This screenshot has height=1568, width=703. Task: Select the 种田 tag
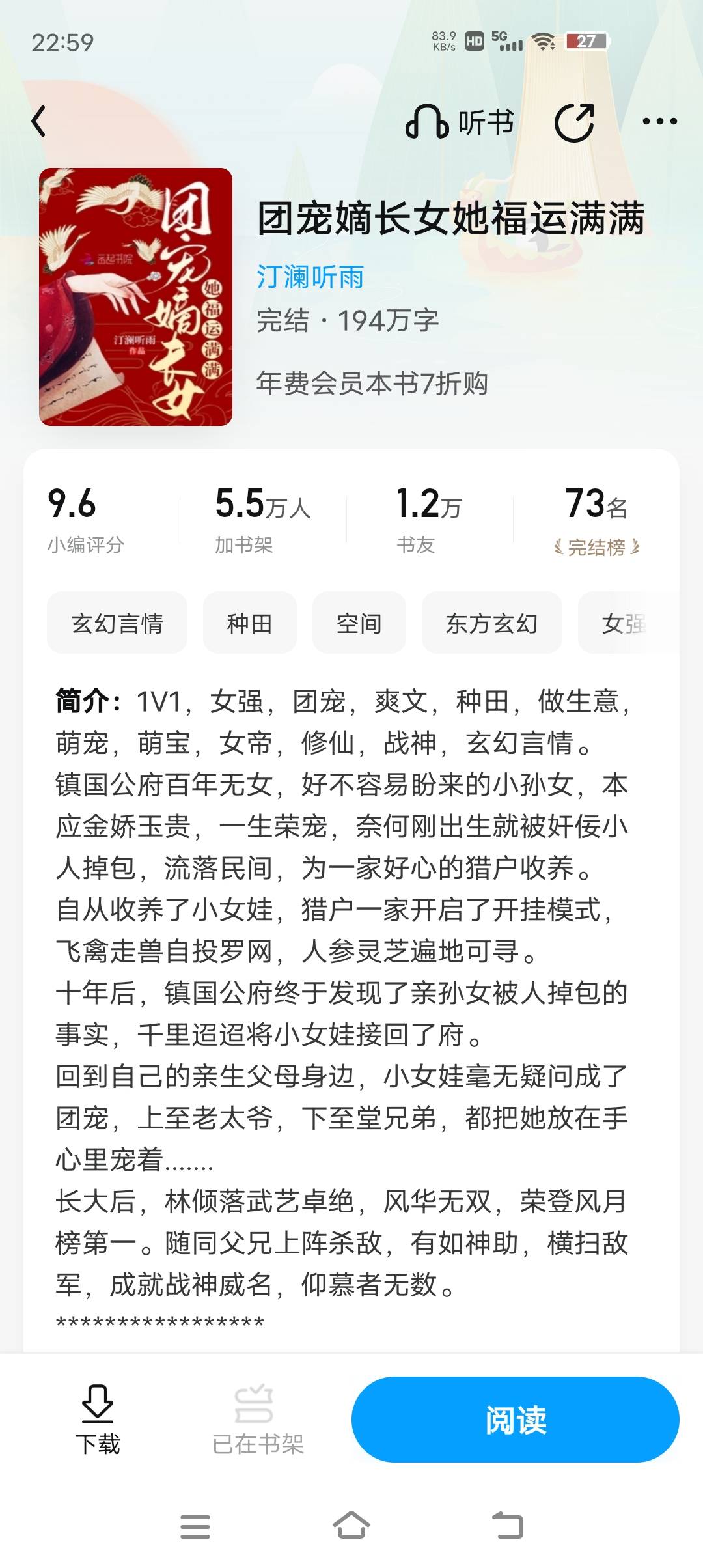pos(250,623)
